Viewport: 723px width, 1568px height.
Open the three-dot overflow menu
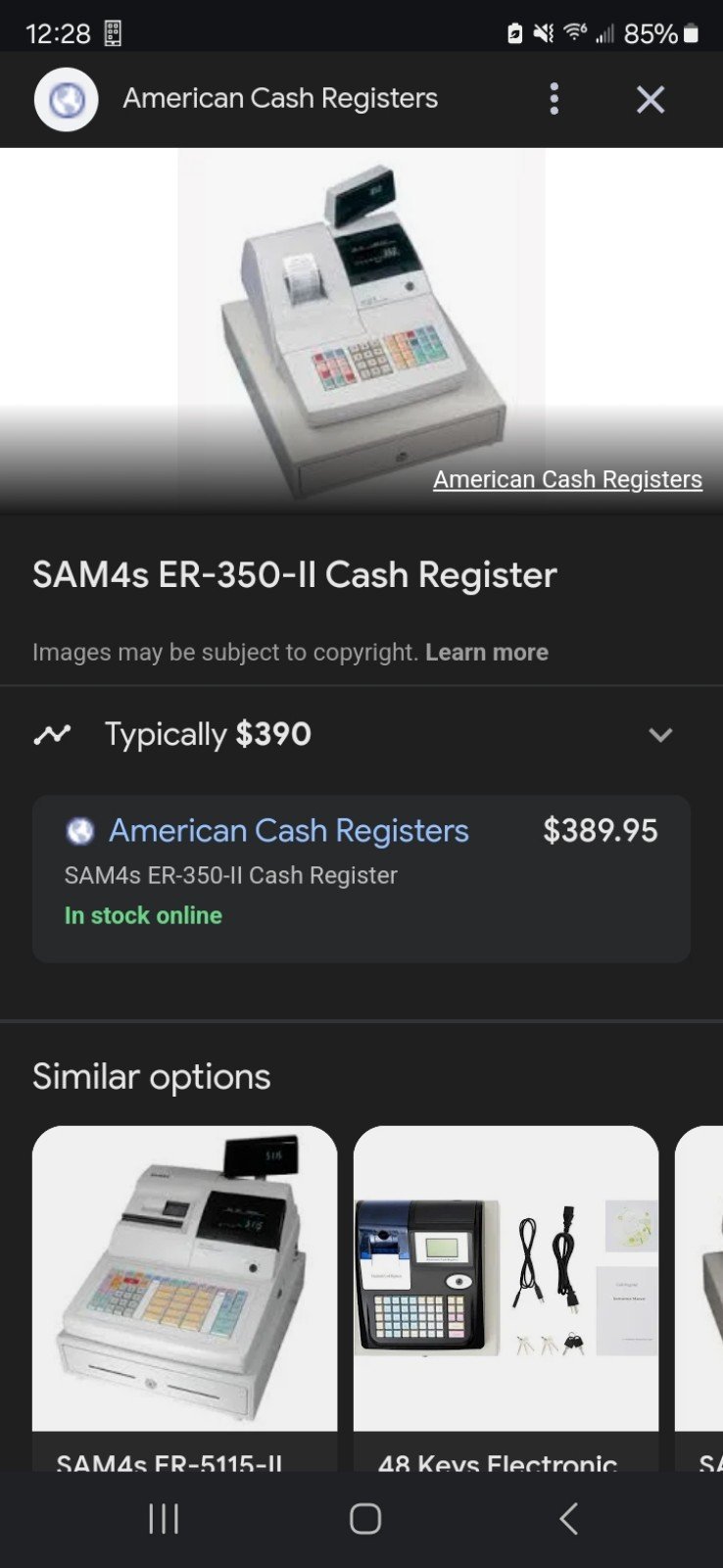554,99
